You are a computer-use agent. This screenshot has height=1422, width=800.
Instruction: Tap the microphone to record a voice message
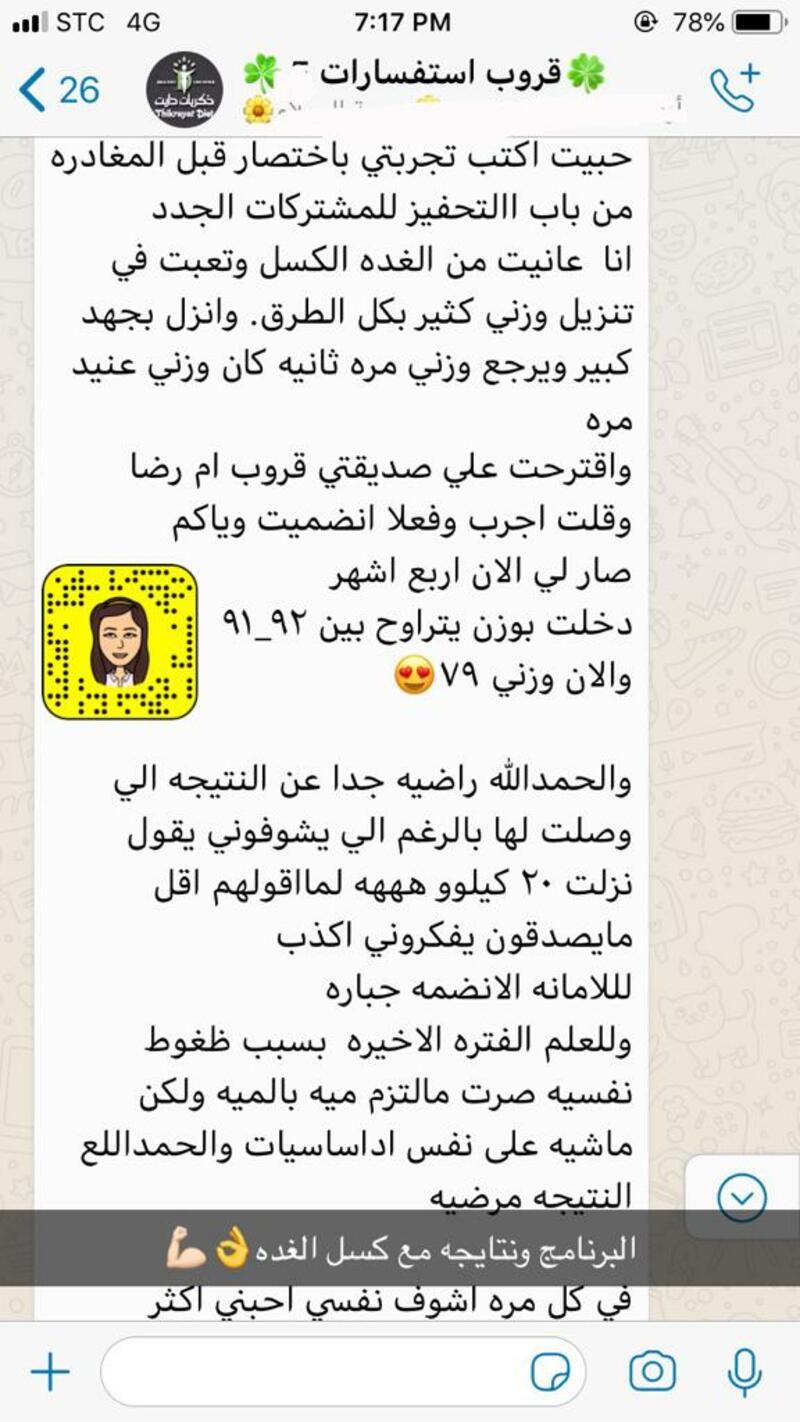pyautogui.click(x=744, y=1372)
